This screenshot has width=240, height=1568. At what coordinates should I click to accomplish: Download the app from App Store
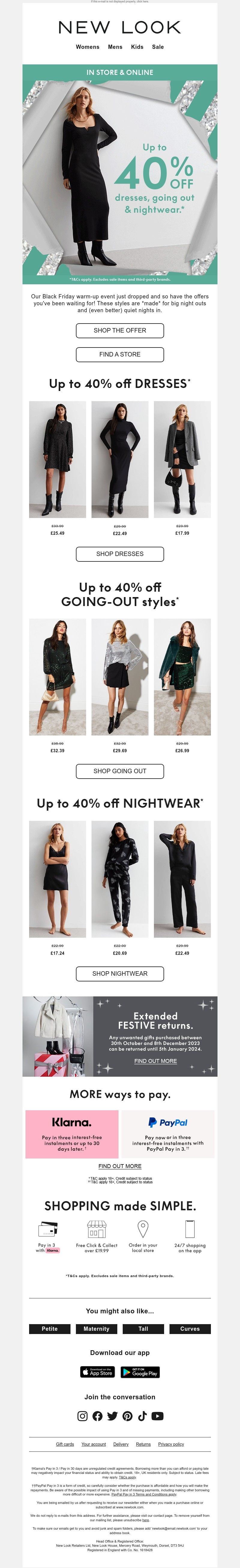[x=97, y=1373]
